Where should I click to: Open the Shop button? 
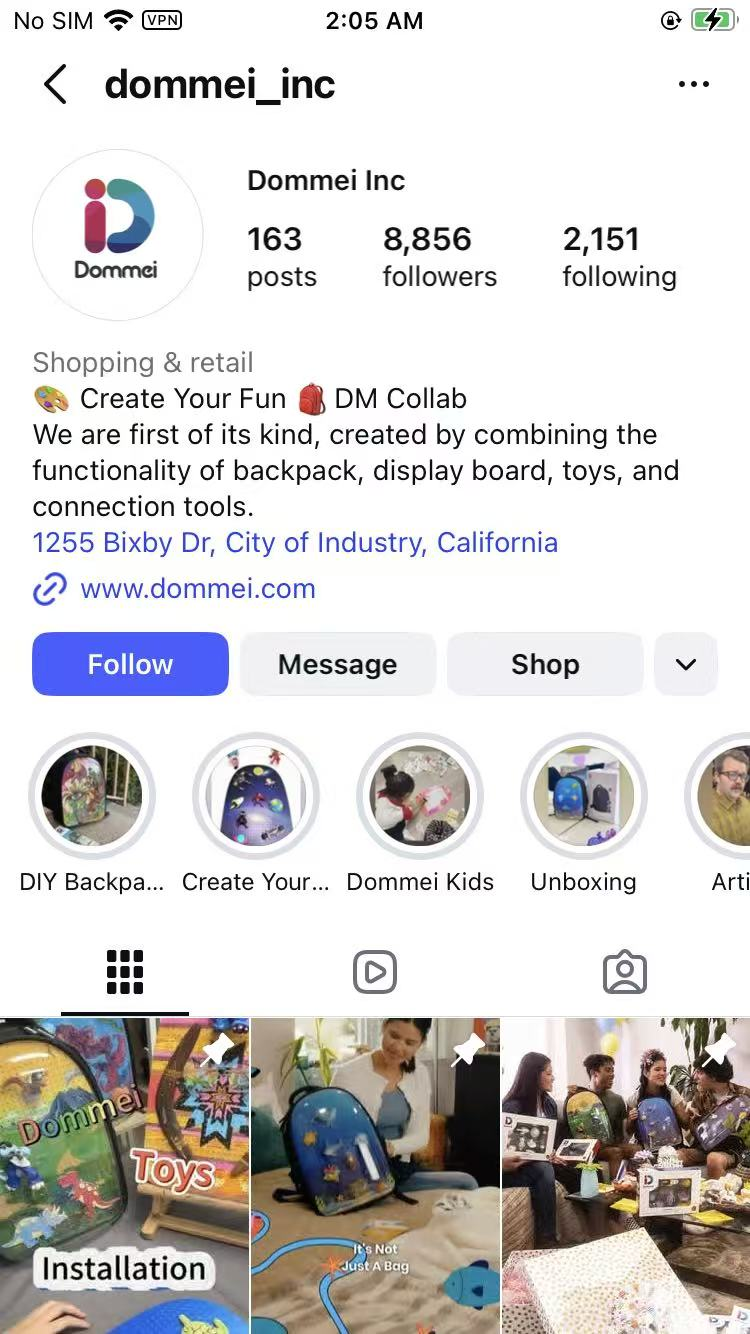click(x=545, y=664)
